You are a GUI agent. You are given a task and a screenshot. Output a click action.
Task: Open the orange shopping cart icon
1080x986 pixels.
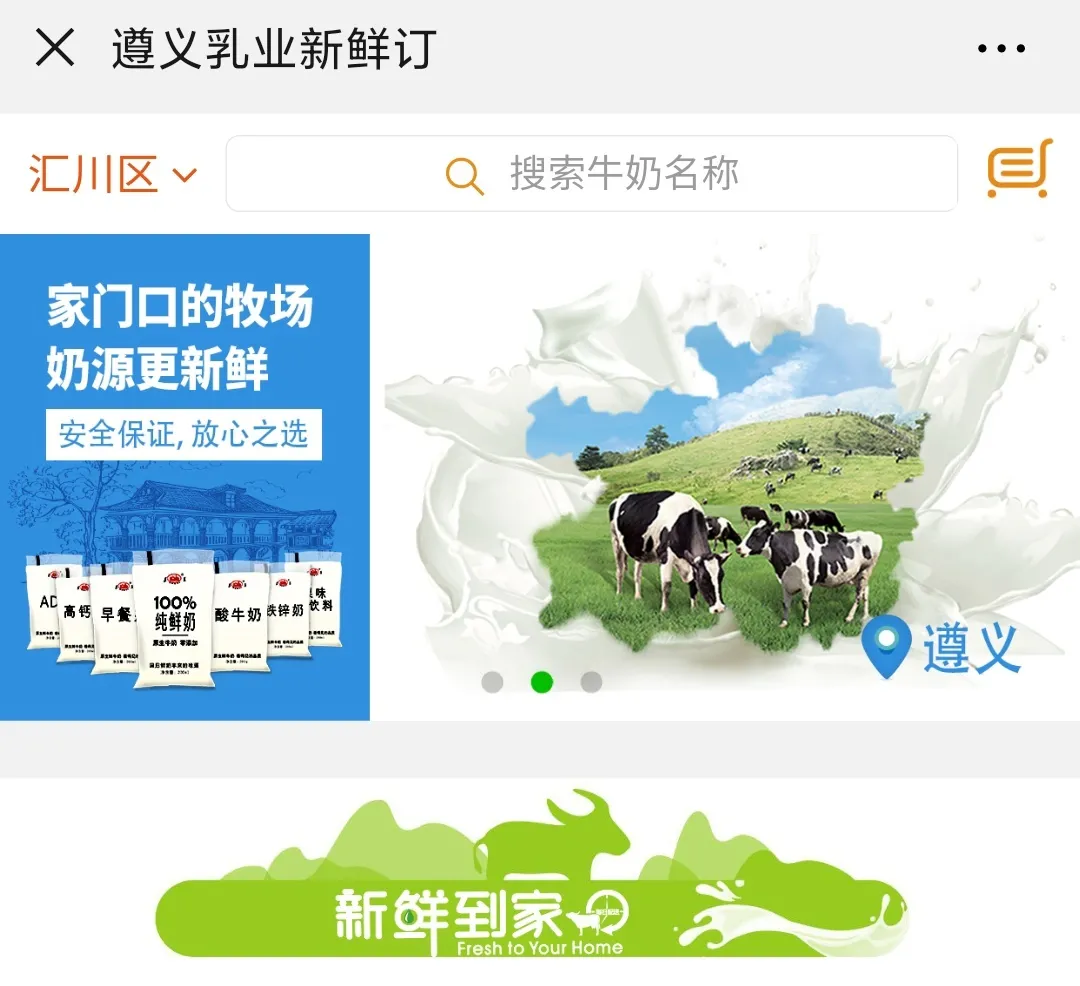(x=1018, y=170)
